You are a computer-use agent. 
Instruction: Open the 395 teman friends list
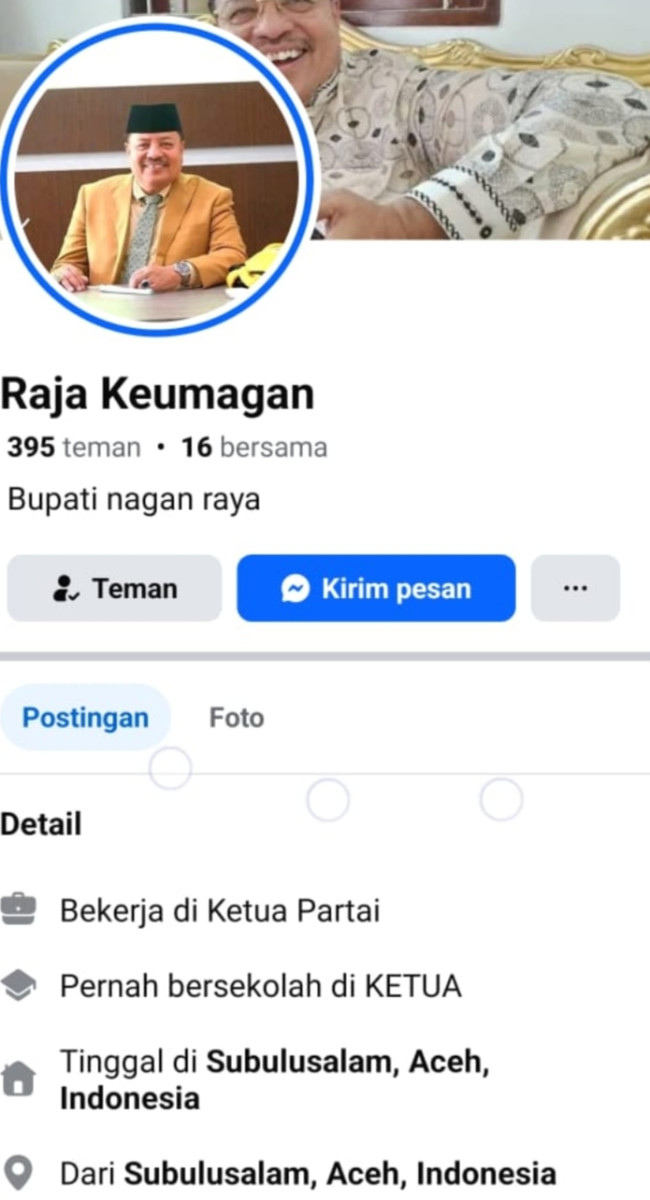tap(74, 447)
